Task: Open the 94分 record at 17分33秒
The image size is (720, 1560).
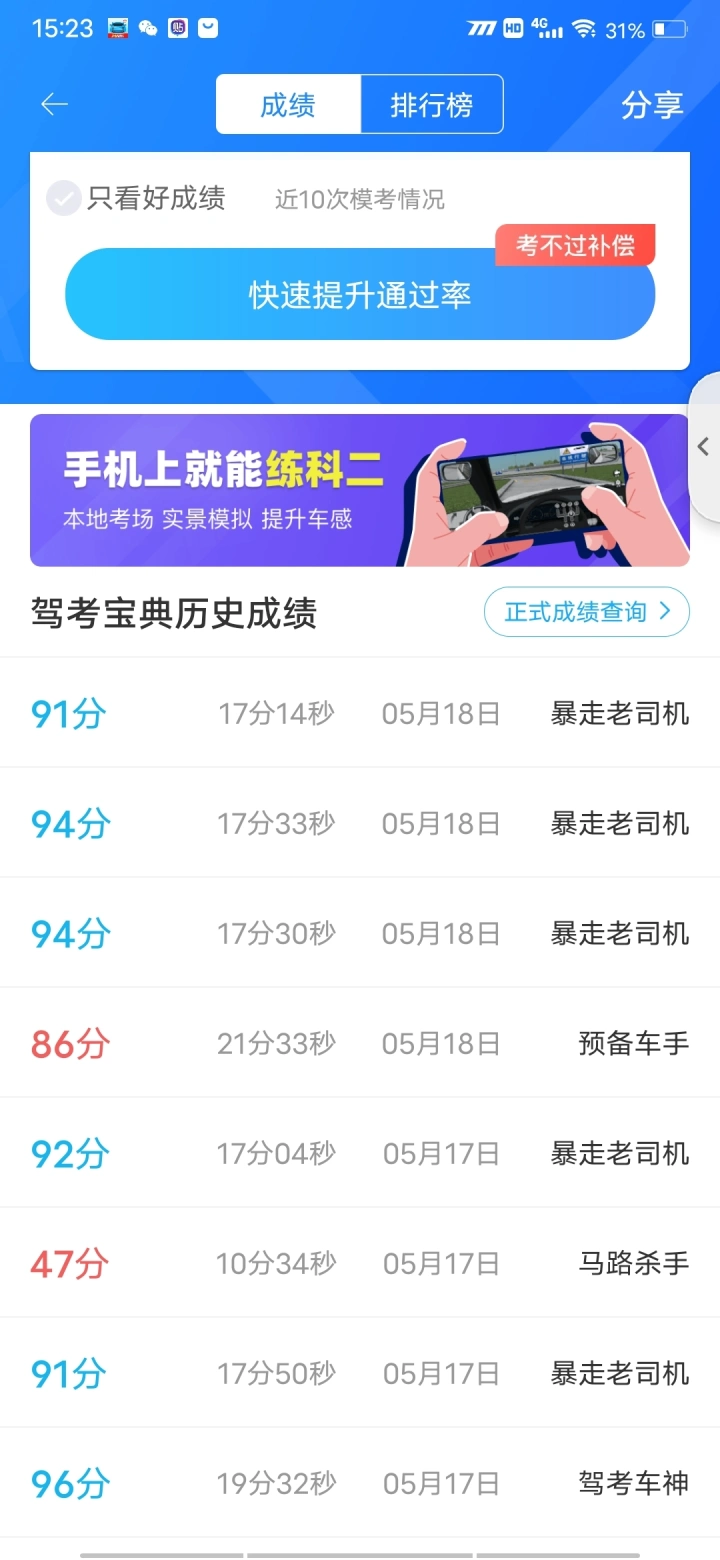Action: click(x=360, y=823)
